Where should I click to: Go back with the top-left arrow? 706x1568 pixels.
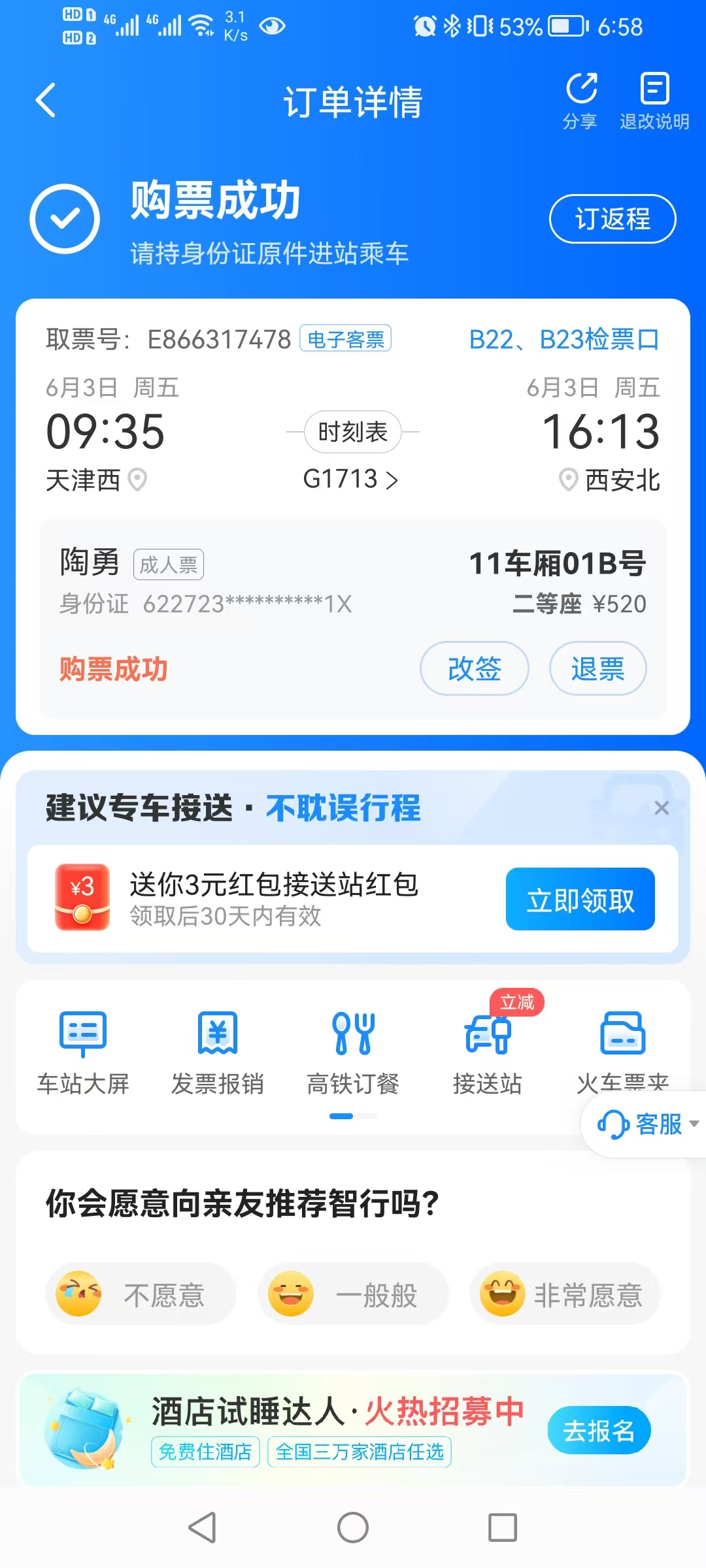click(44, 100)
